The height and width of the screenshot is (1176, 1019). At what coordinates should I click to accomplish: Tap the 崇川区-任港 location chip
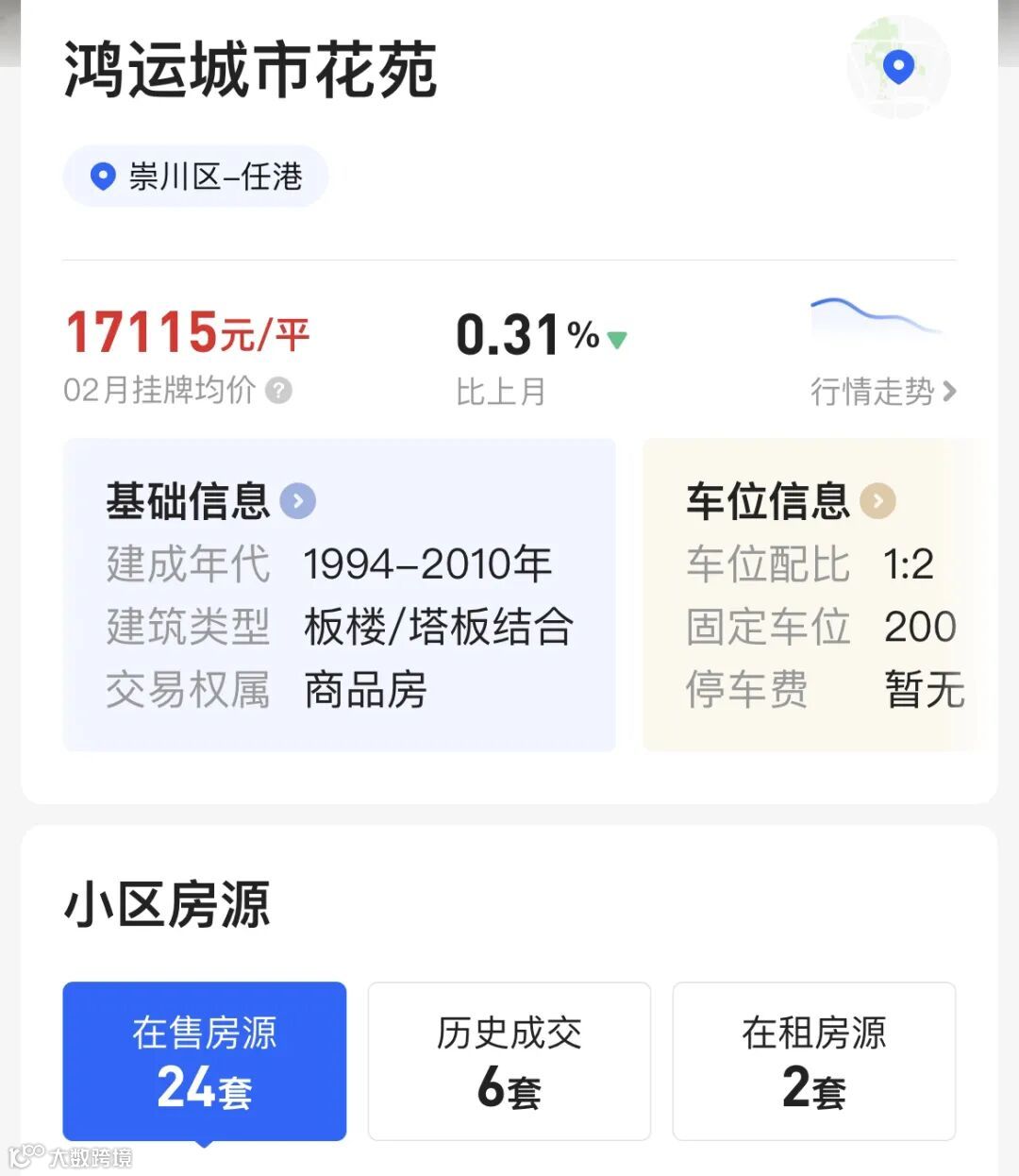click(x=196, y=176)
